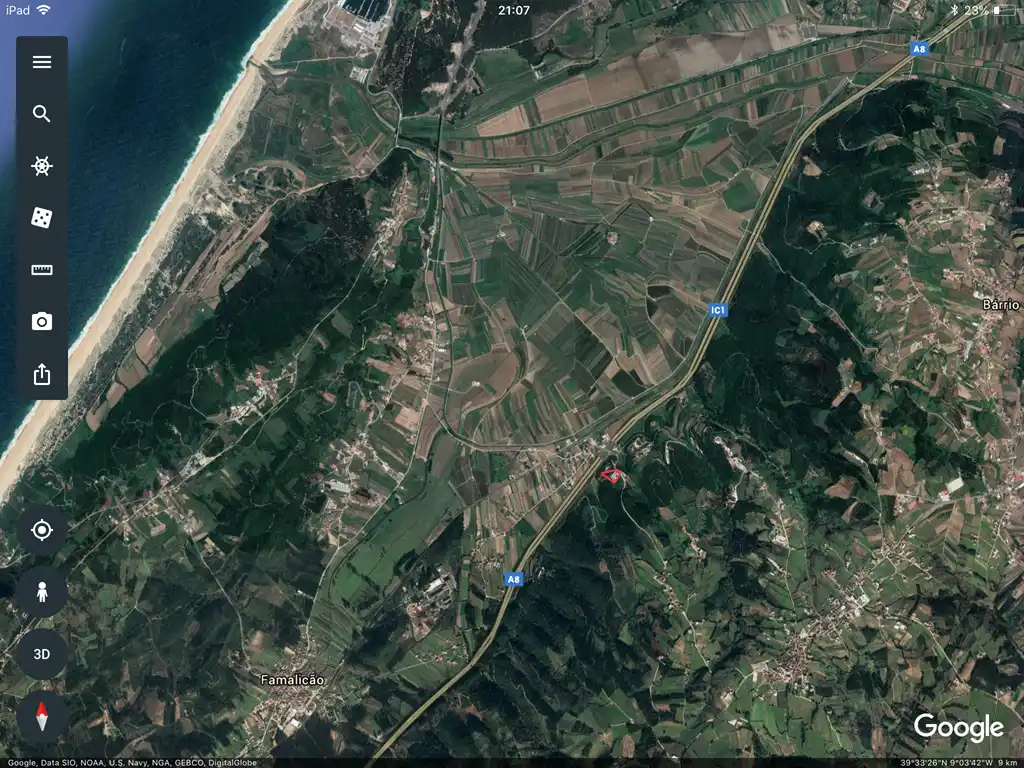Take a snapshot with the camera icon
This screenshot has height=768, width=1024.
tap(41, 322)
